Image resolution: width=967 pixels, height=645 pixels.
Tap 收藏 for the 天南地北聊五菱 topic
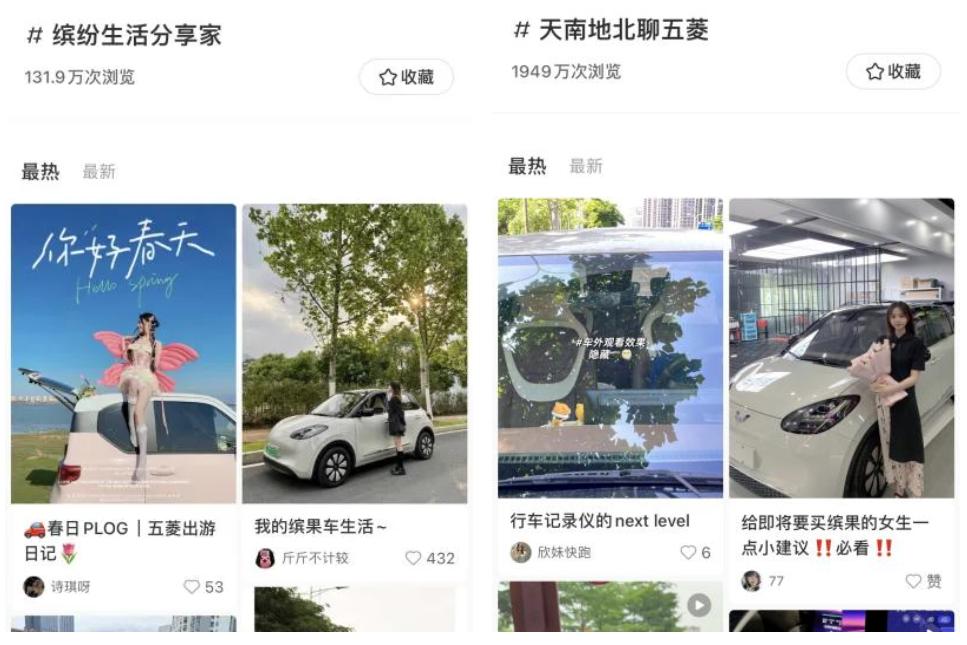click(893, 71)
